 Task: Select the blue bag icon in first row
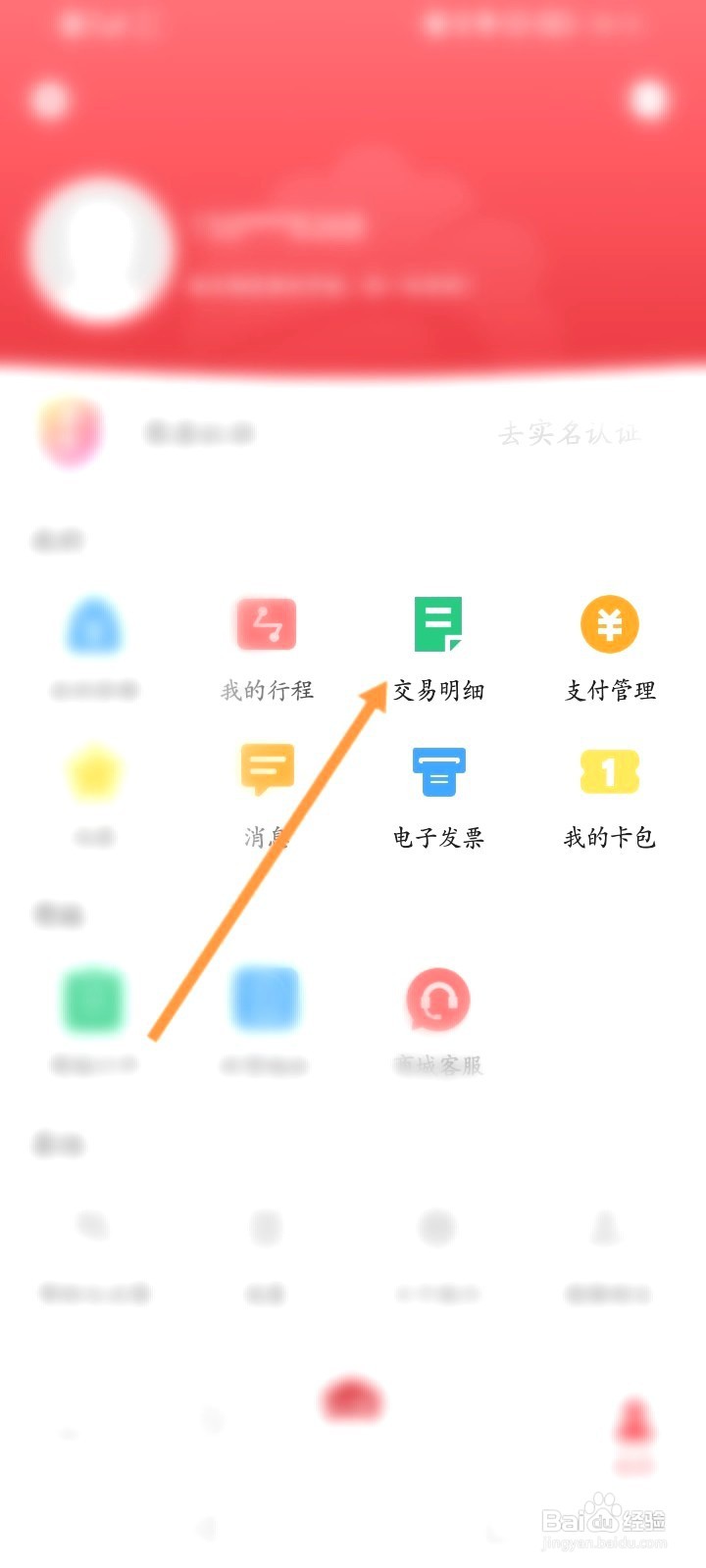93,627
